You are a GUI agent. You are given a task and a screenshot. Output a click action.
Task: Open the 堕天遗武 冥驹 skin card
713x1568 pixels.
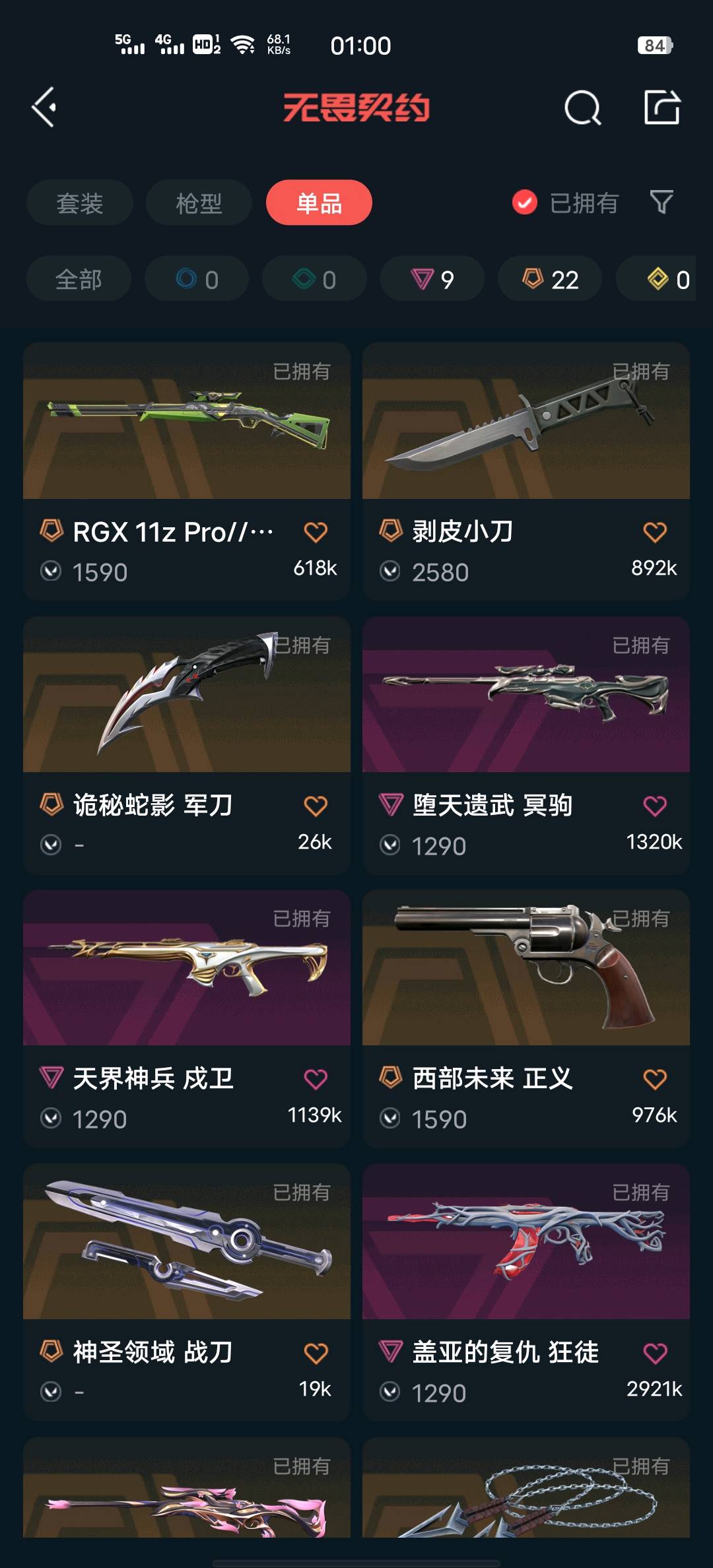tap(526, 745)
